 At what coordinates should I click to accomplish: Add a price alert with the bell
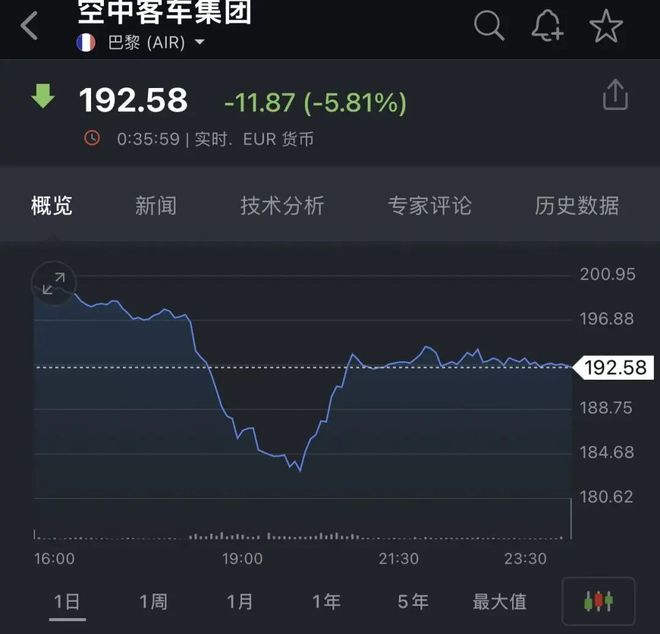tap(547, 26)
